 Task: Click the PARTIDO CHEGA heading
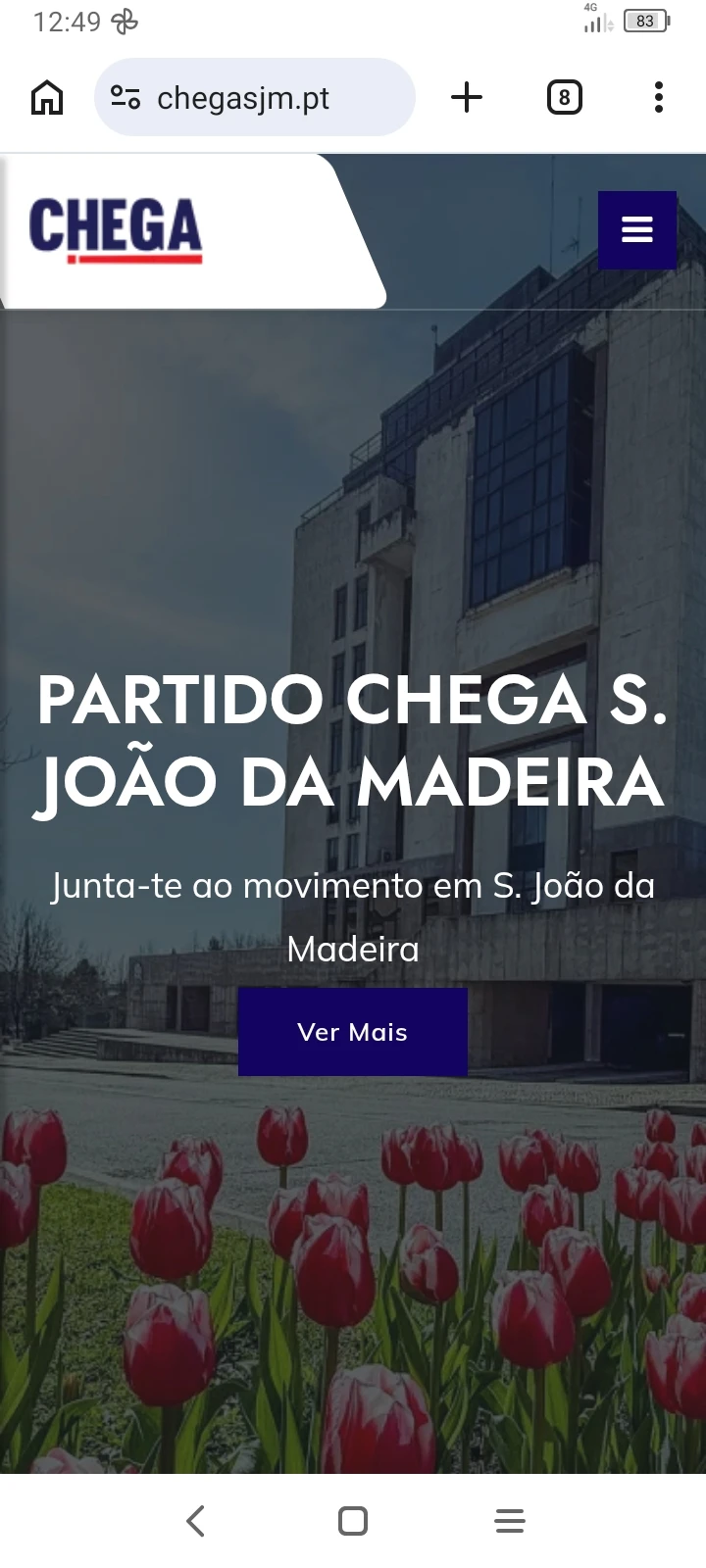pyautogui.click(x=353, y=740)
